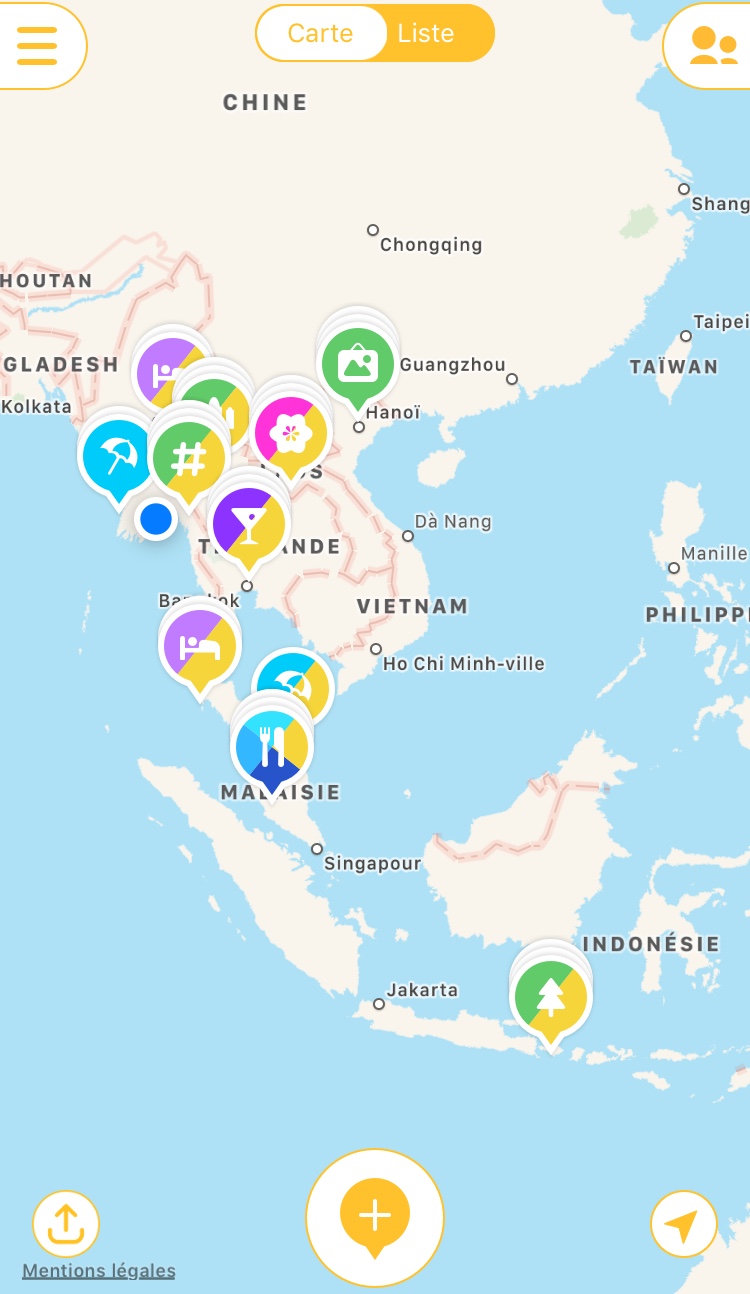Switch to the Carte view
Viewport: 750px width, 1294px height.
point(320,33)
